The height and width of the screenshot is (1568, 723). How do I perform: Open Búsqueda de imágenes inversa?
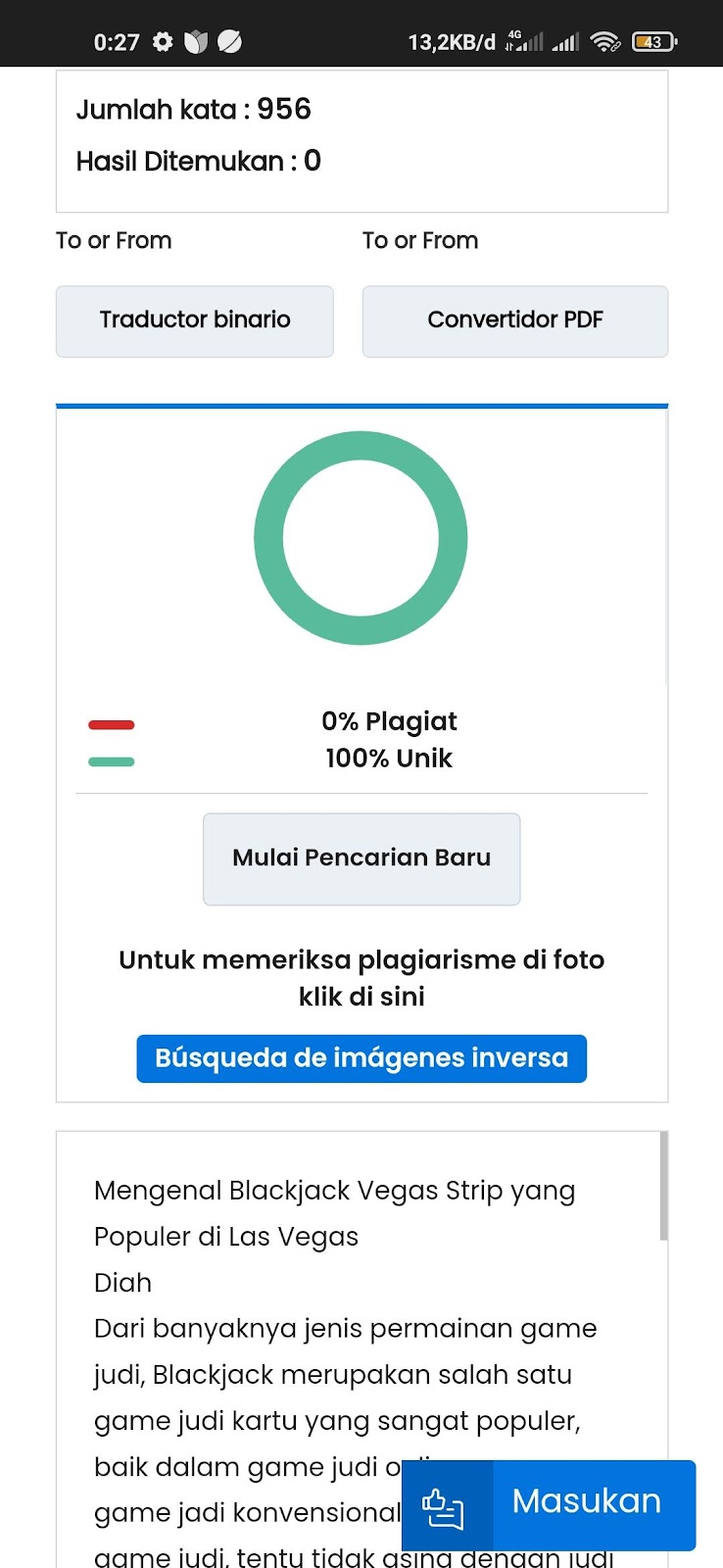pos(361,1058)
